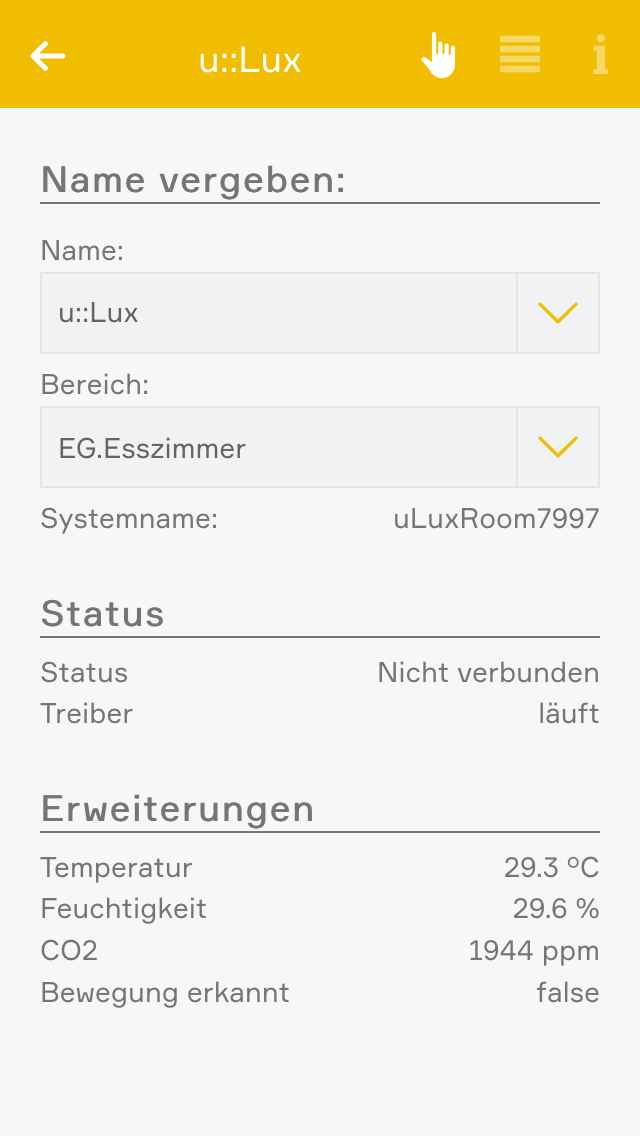640x1136 pixels.
Task: Tap the hand pointer icon
Action: tap(438, 55)
